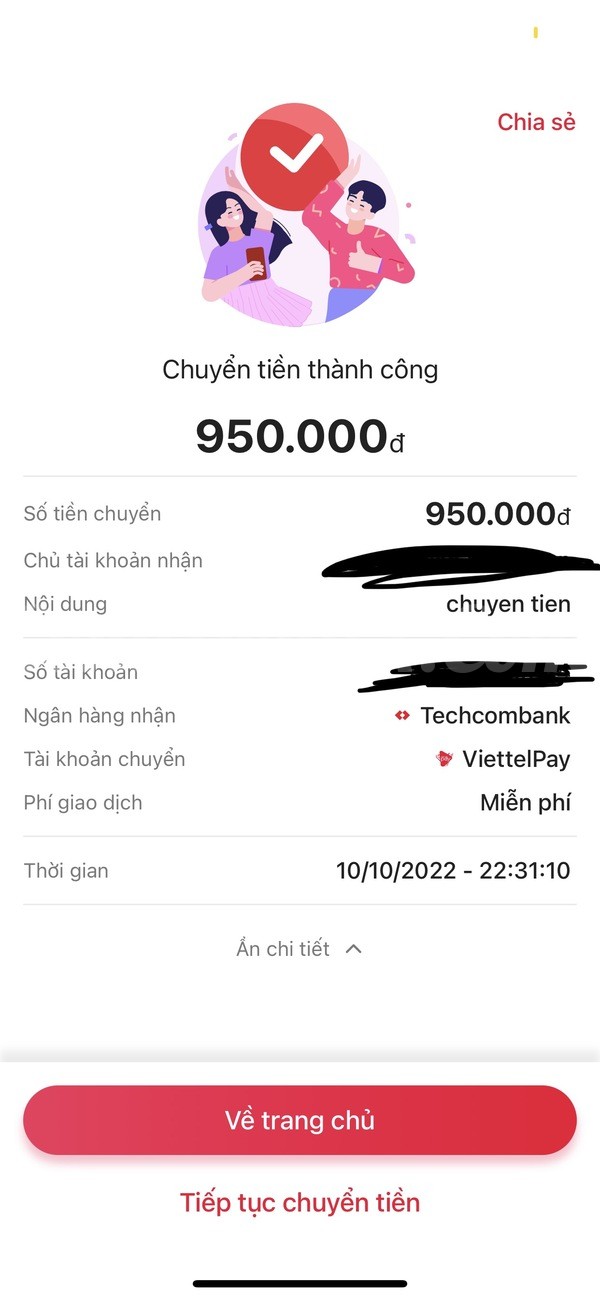The width and height of the screenshot is (600, 1299).
Task: Collapse details via Ẩn chi tiết
Action: [299, 949]
